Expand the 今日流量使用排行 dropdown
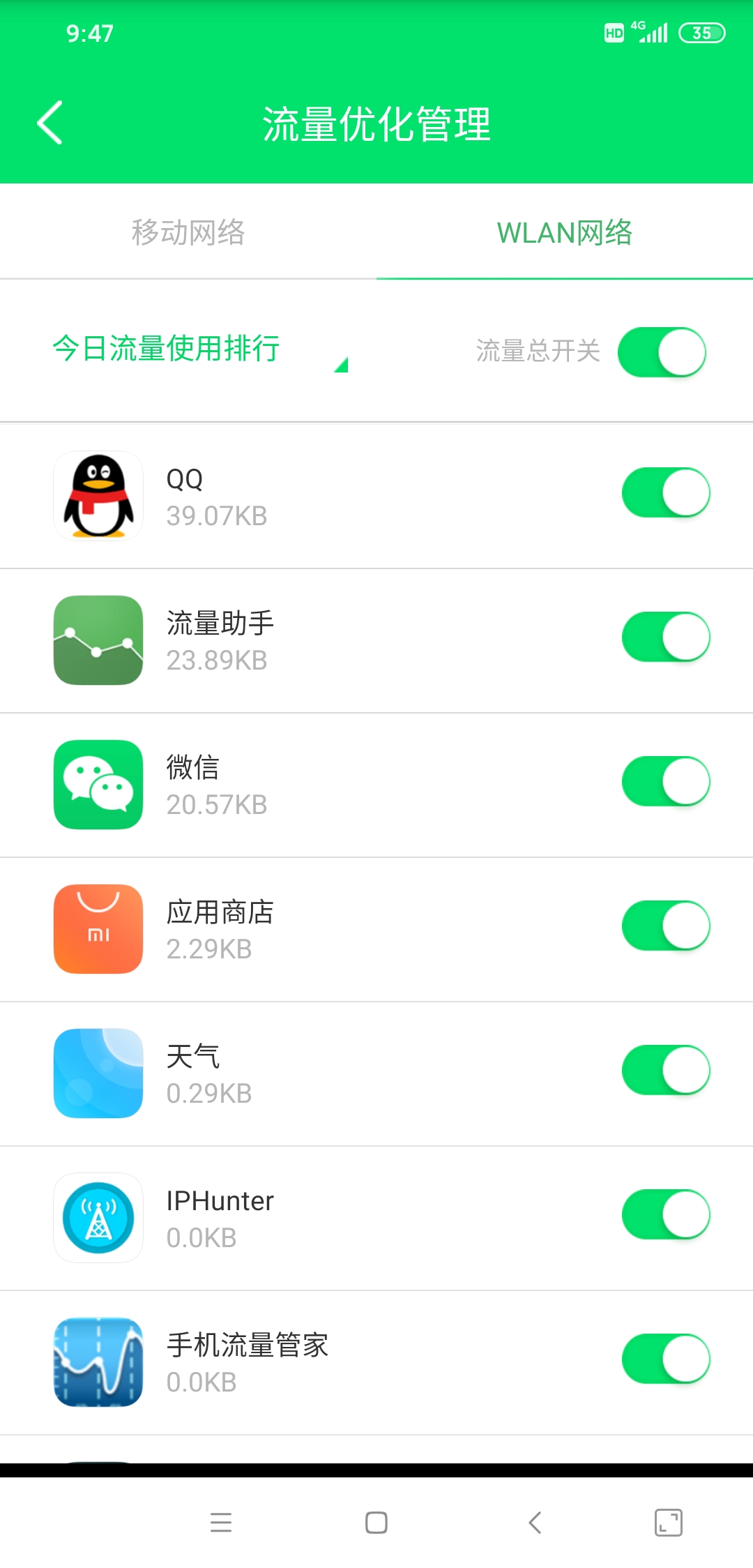753x1568 pixels. point(200,349)
